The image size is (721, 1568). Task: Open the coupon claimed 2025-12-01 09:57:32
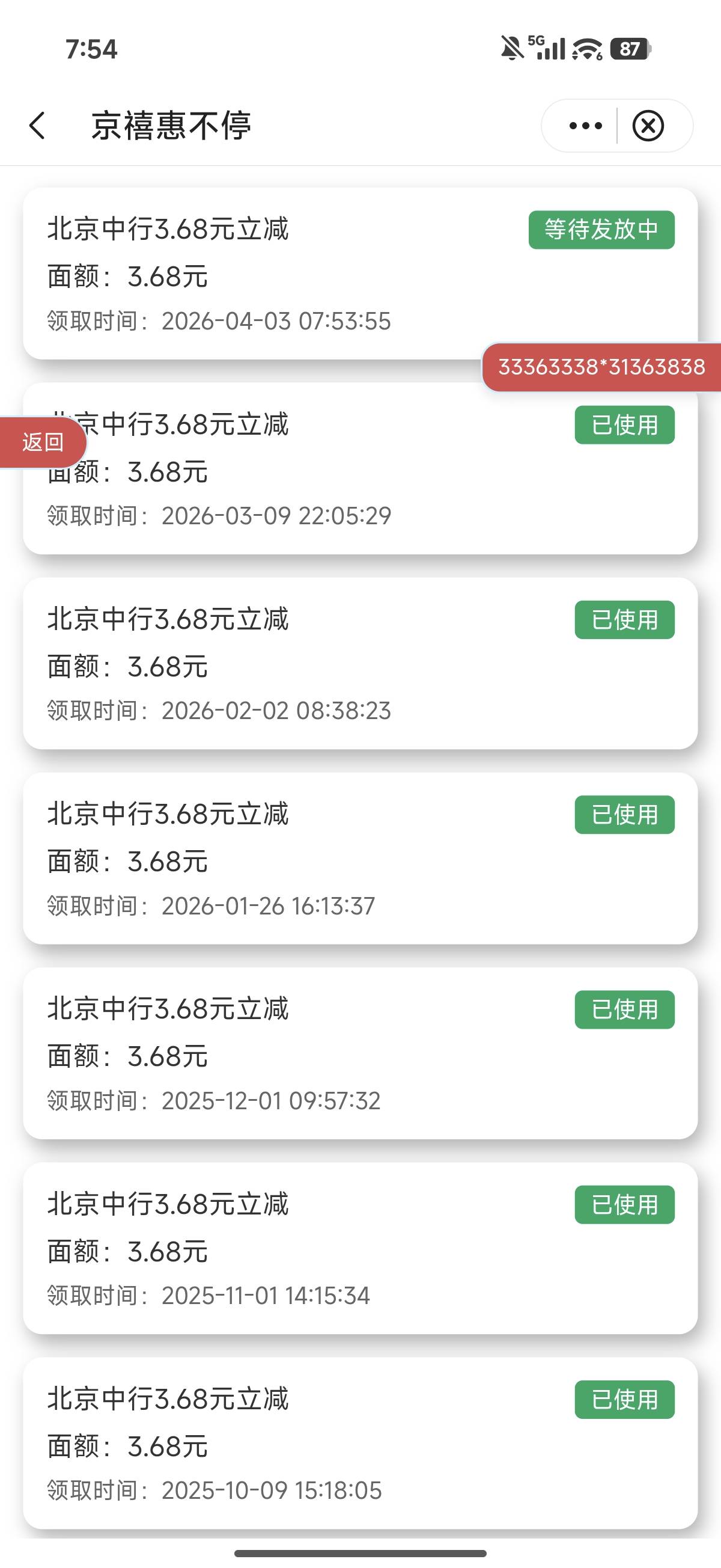(x=360, y=1053)
